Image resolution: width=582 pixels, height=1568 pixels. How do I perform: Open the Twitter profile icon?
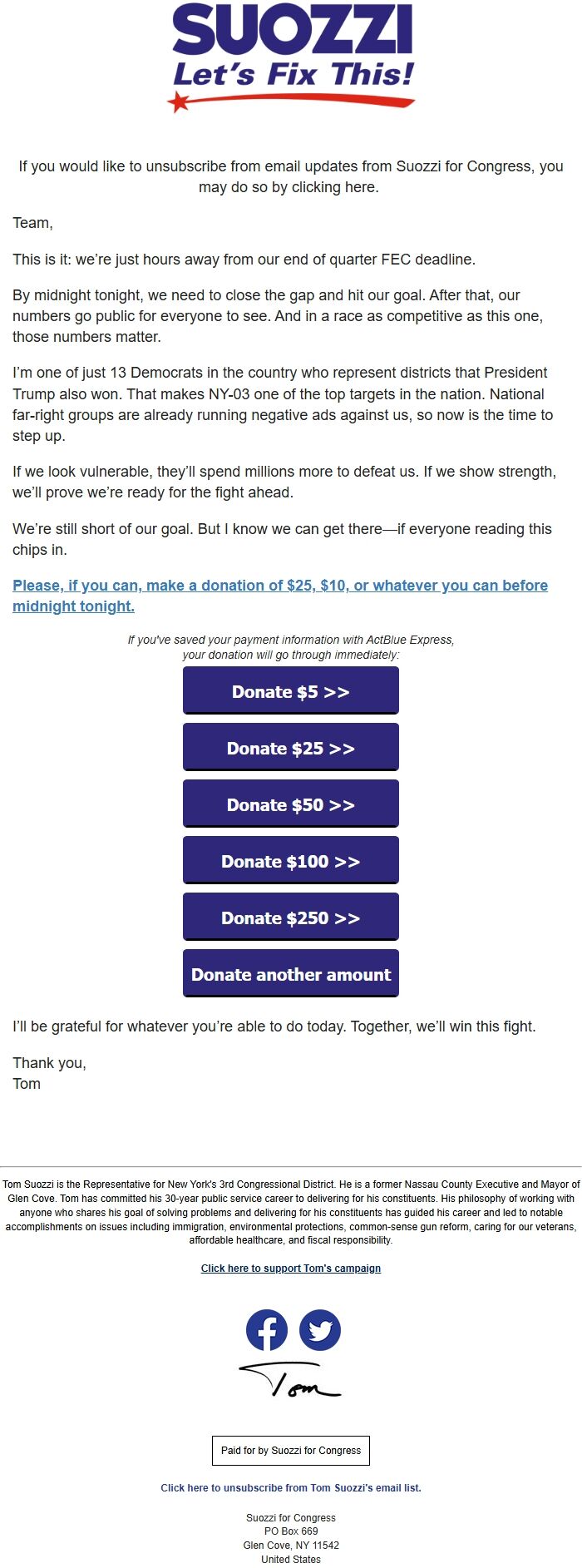point(320,1330)
